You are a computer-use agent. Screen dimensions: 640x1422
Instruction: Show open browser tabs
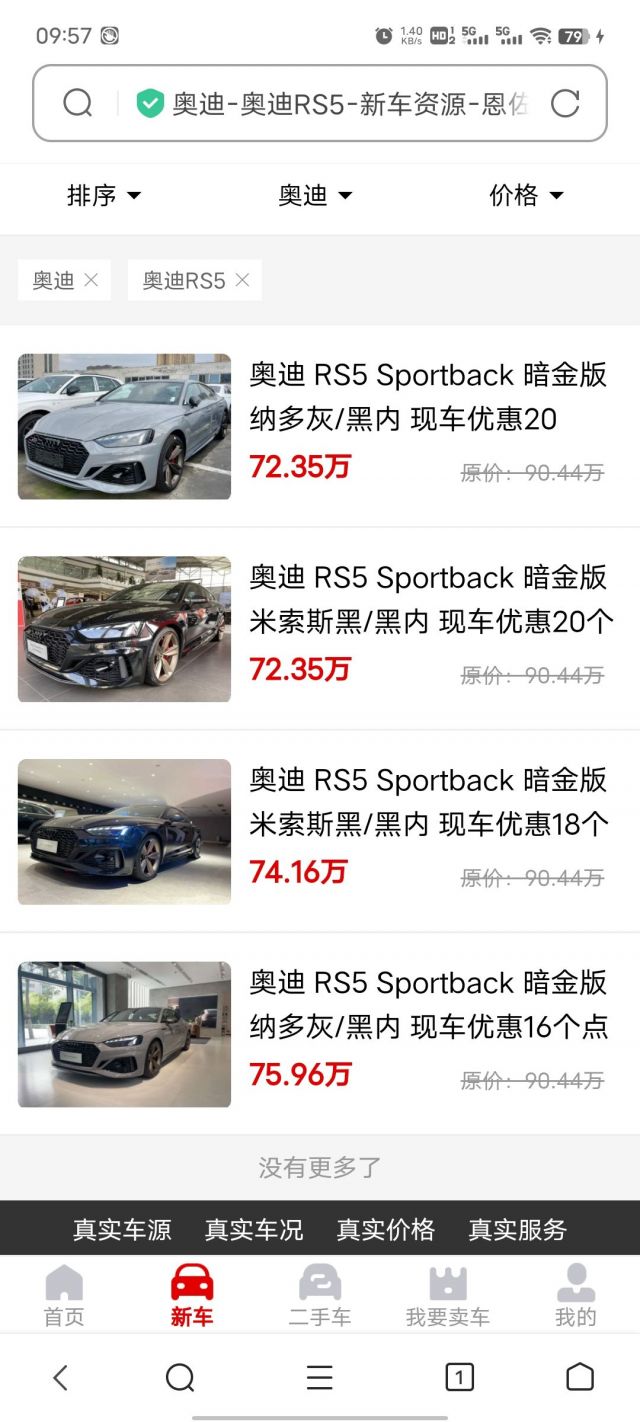coord(459,1378)
